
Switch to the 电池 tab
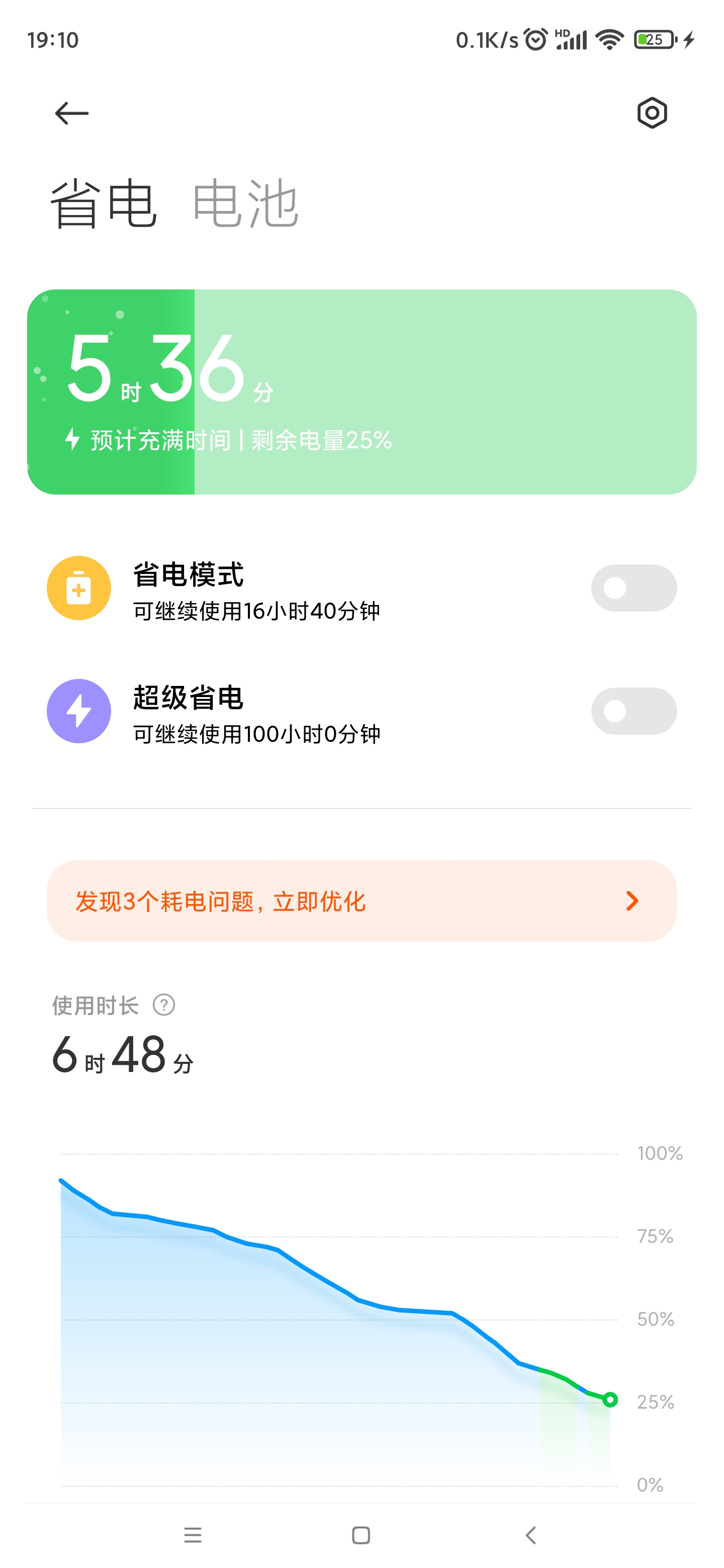pos(245,204)
